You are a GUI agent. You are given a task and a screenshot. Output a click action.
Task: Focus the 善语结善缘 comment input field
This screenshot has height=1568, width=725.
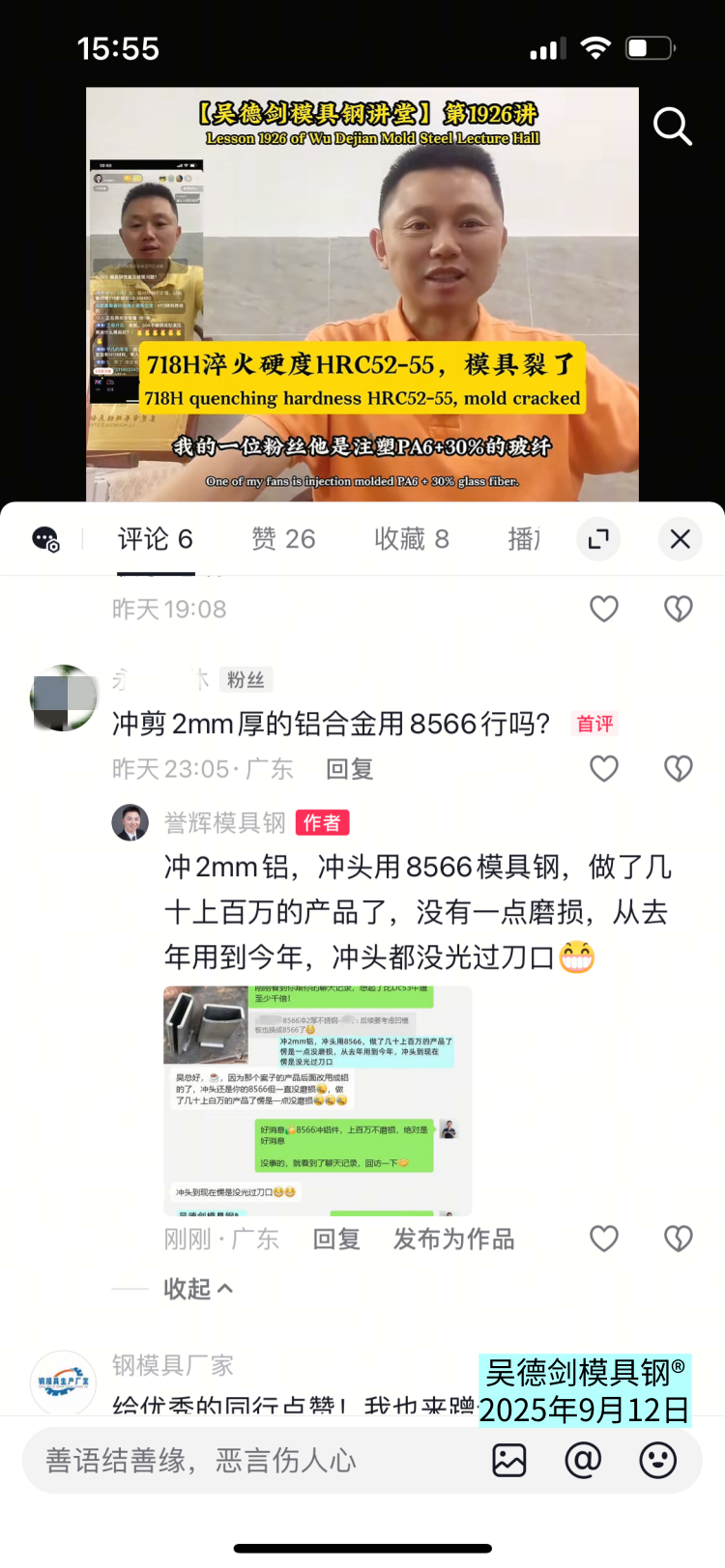[251, 1461]
